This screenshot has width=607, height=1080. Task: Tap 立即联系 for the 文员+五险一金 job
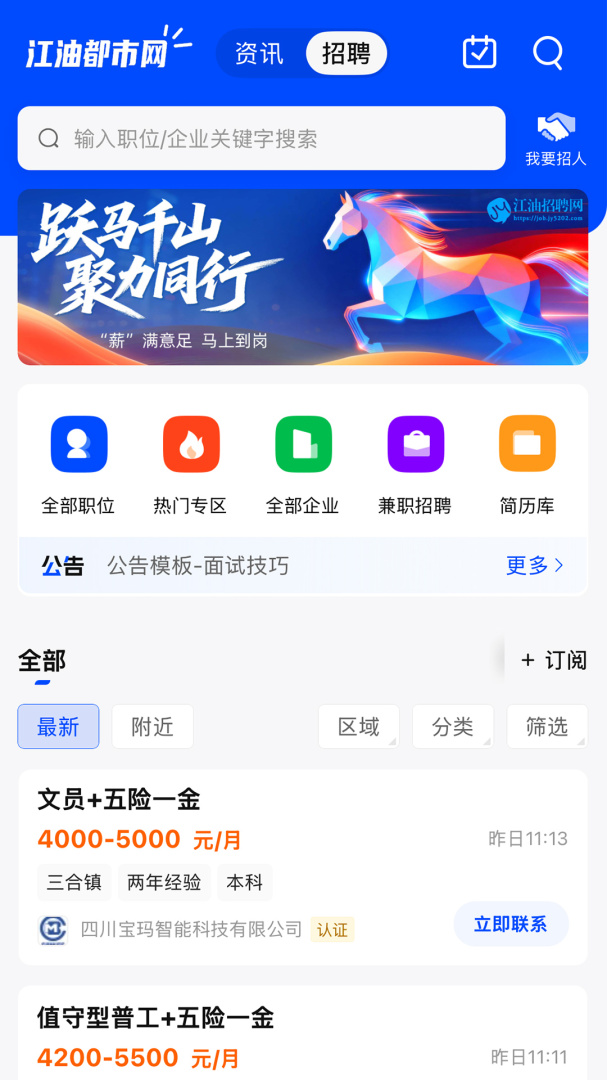pyautogui.click(x=511, y=924)
